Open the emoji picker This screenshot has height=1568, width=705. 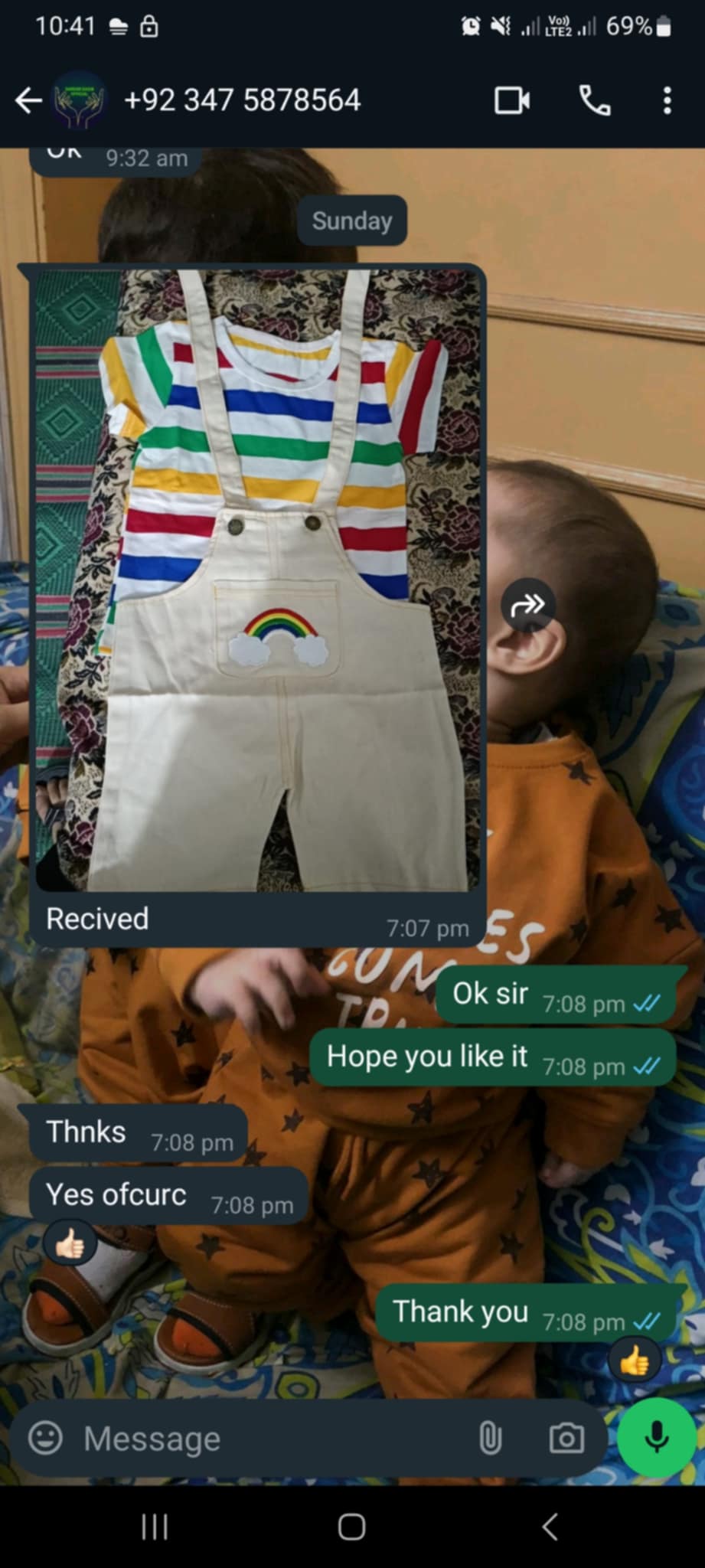(45, 1439)
